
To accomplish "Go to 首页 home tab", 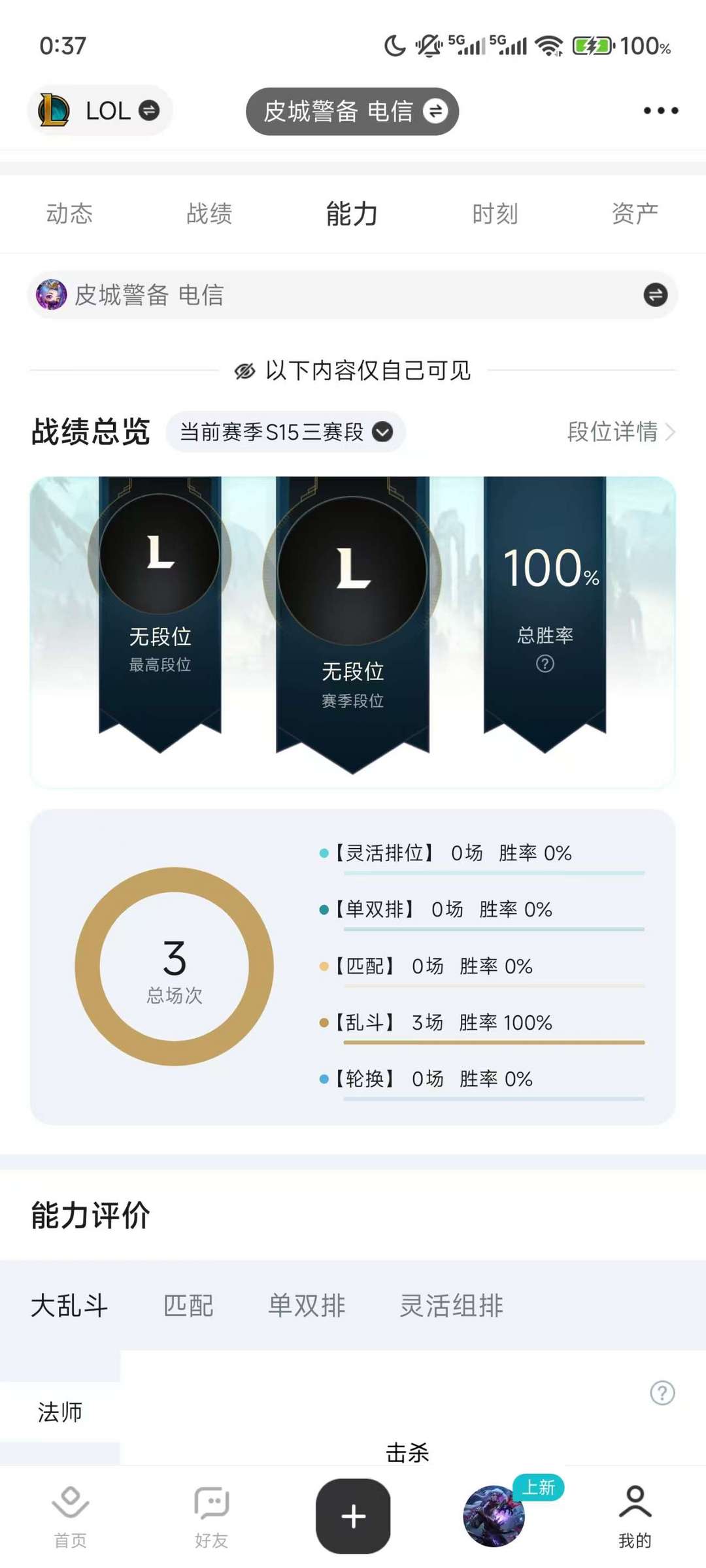I will pyautogui.click(x=70, y=1516).
